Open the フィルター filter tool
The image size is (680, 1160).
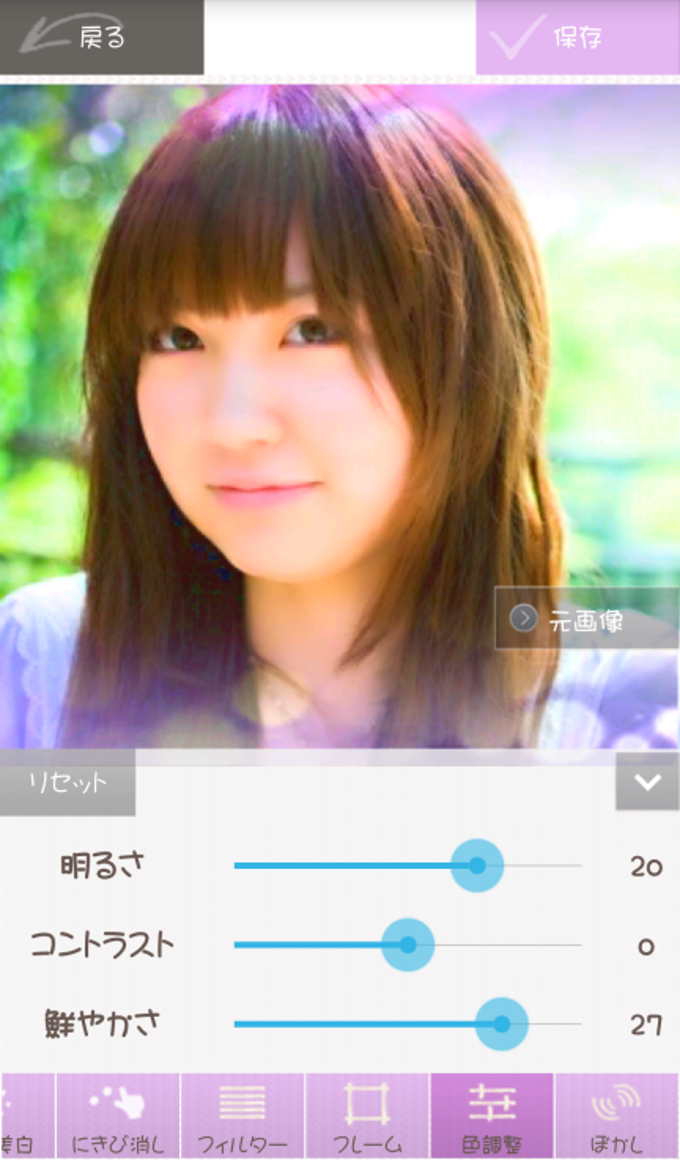coord(242,1116)
